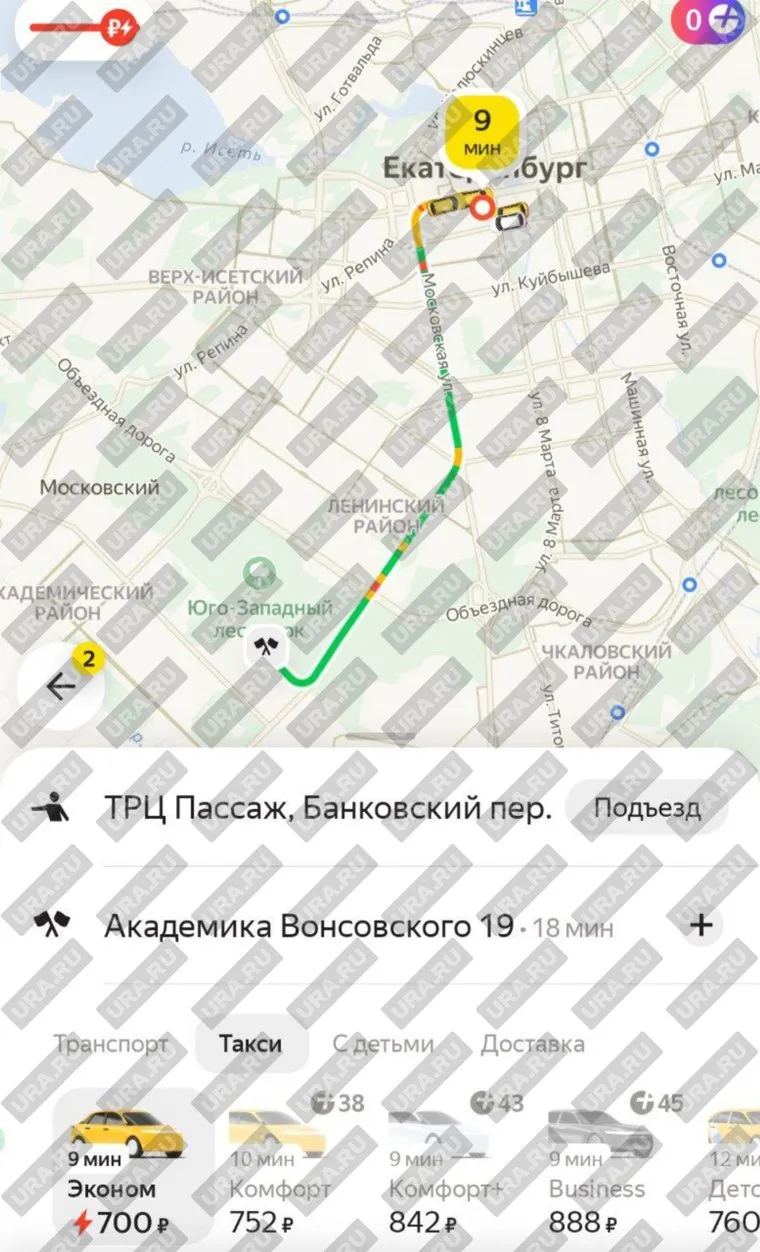Tap the 9 мин pickup pin on map

[x=482, y=132]
